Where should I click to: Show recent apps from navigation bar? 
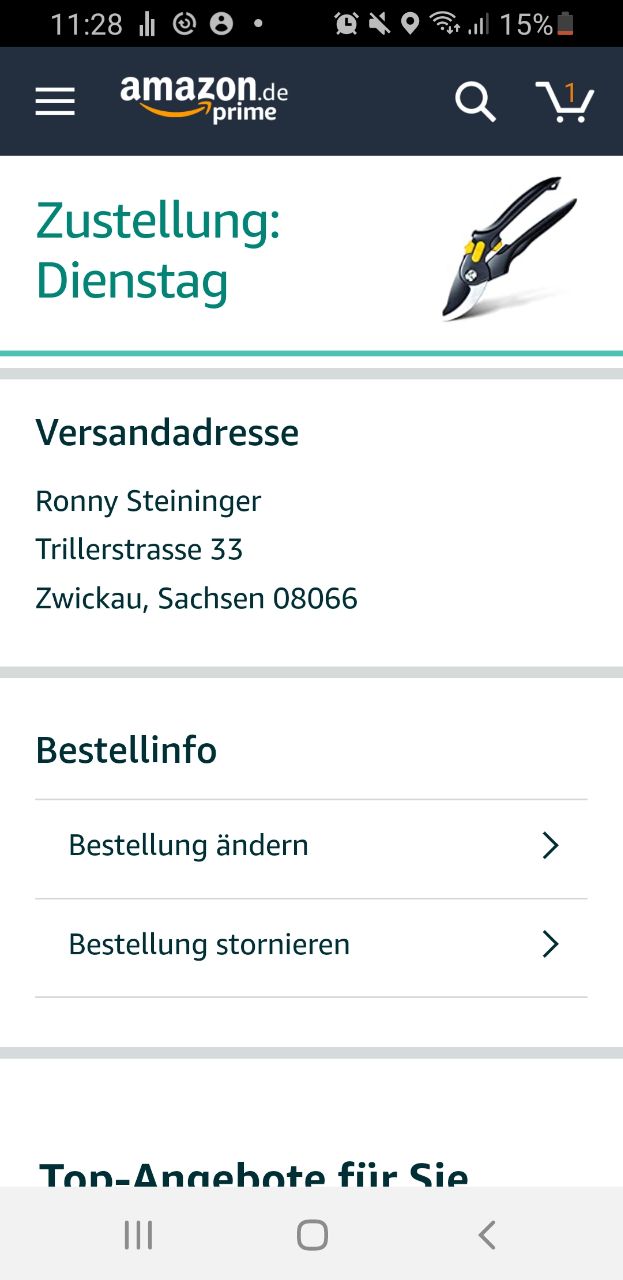point(138,1235)
